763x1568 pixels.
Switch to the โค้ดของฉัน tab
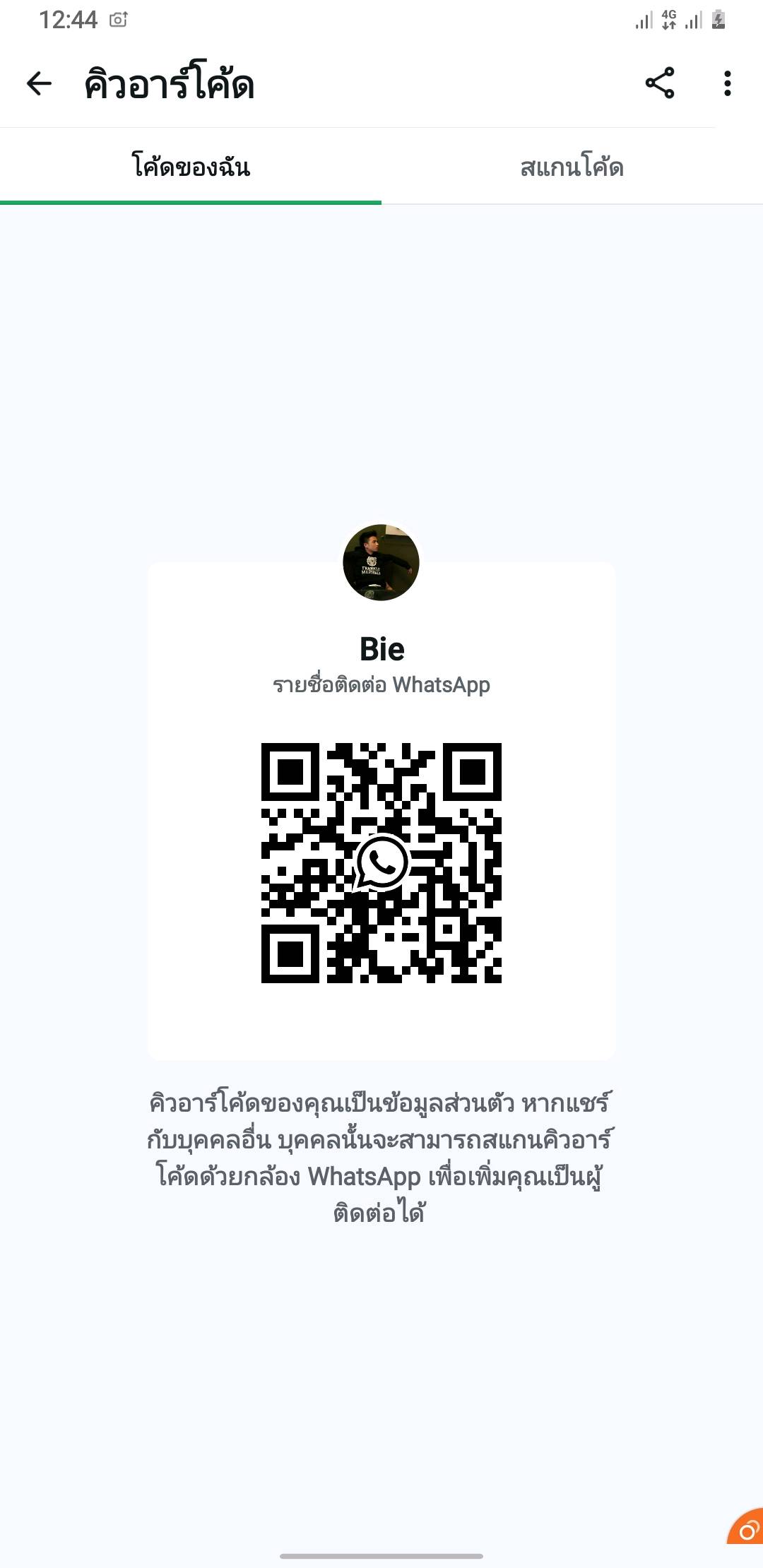pyautogui.click(x=191, y=167)
